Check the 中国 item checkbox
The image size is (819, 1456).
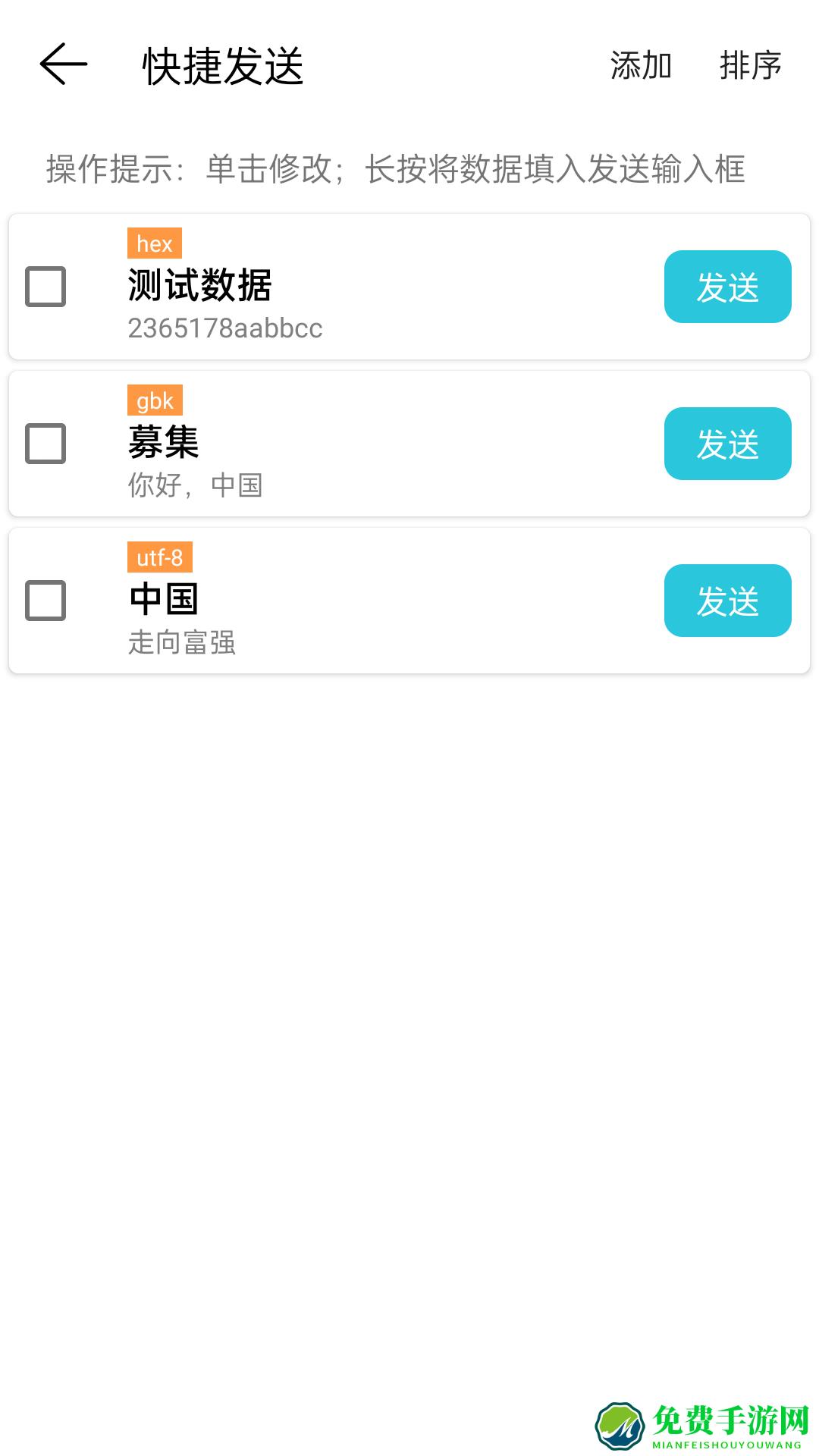(45, 601)
